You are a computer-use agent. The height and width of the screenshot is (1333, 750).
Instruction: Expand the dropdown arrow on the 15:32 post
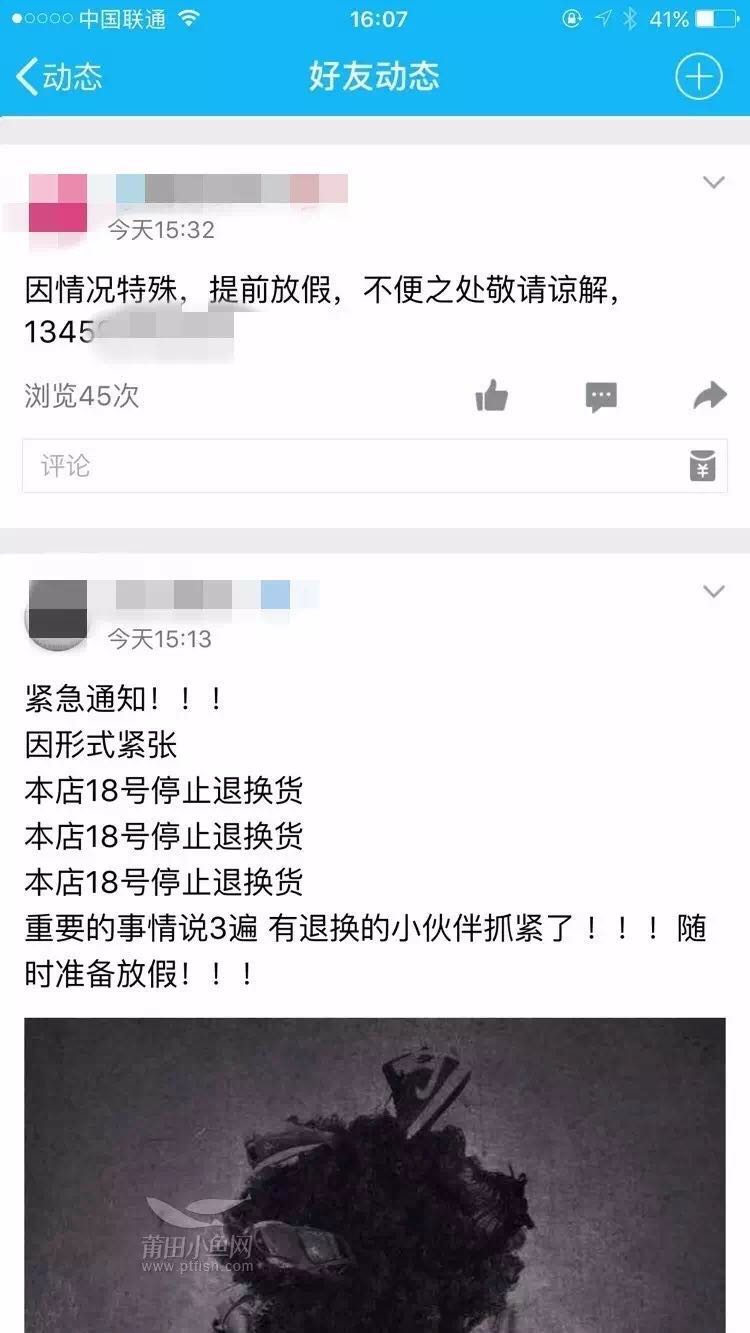(x=713, y=183)
